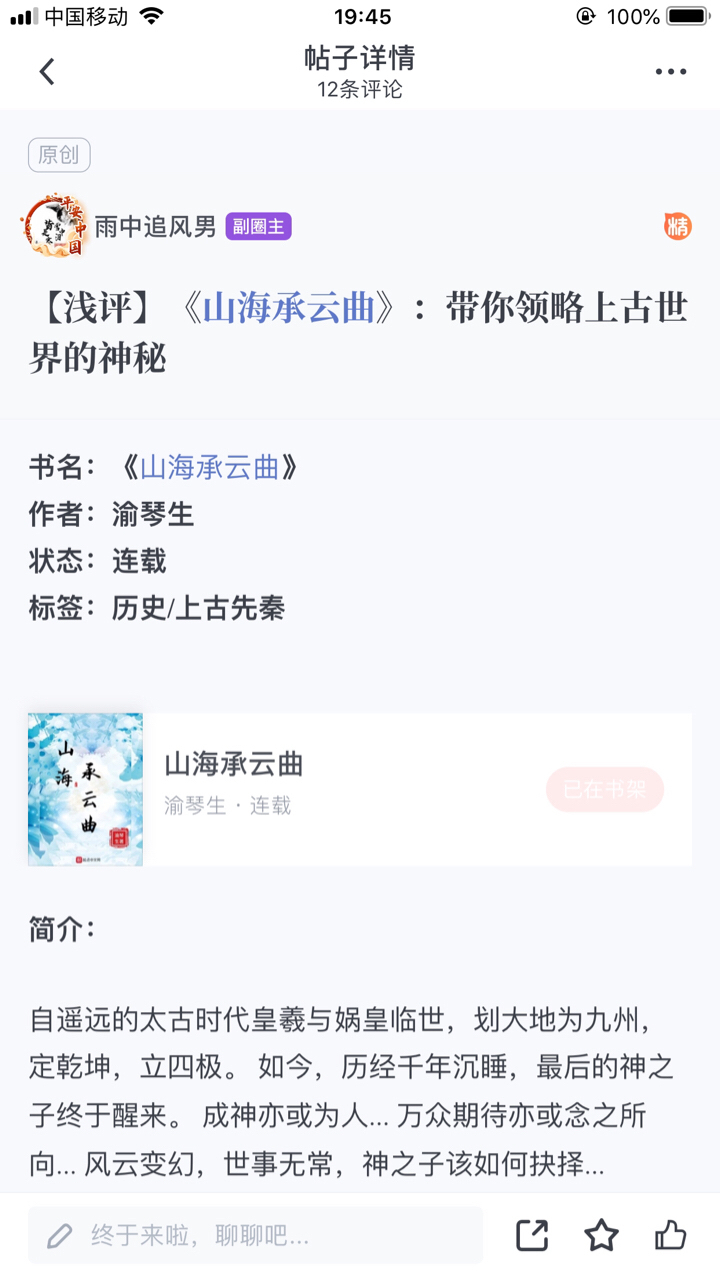Like this post with thumbs up
The height and width of the screenshot is (1279, 720).
point(670,1236)
